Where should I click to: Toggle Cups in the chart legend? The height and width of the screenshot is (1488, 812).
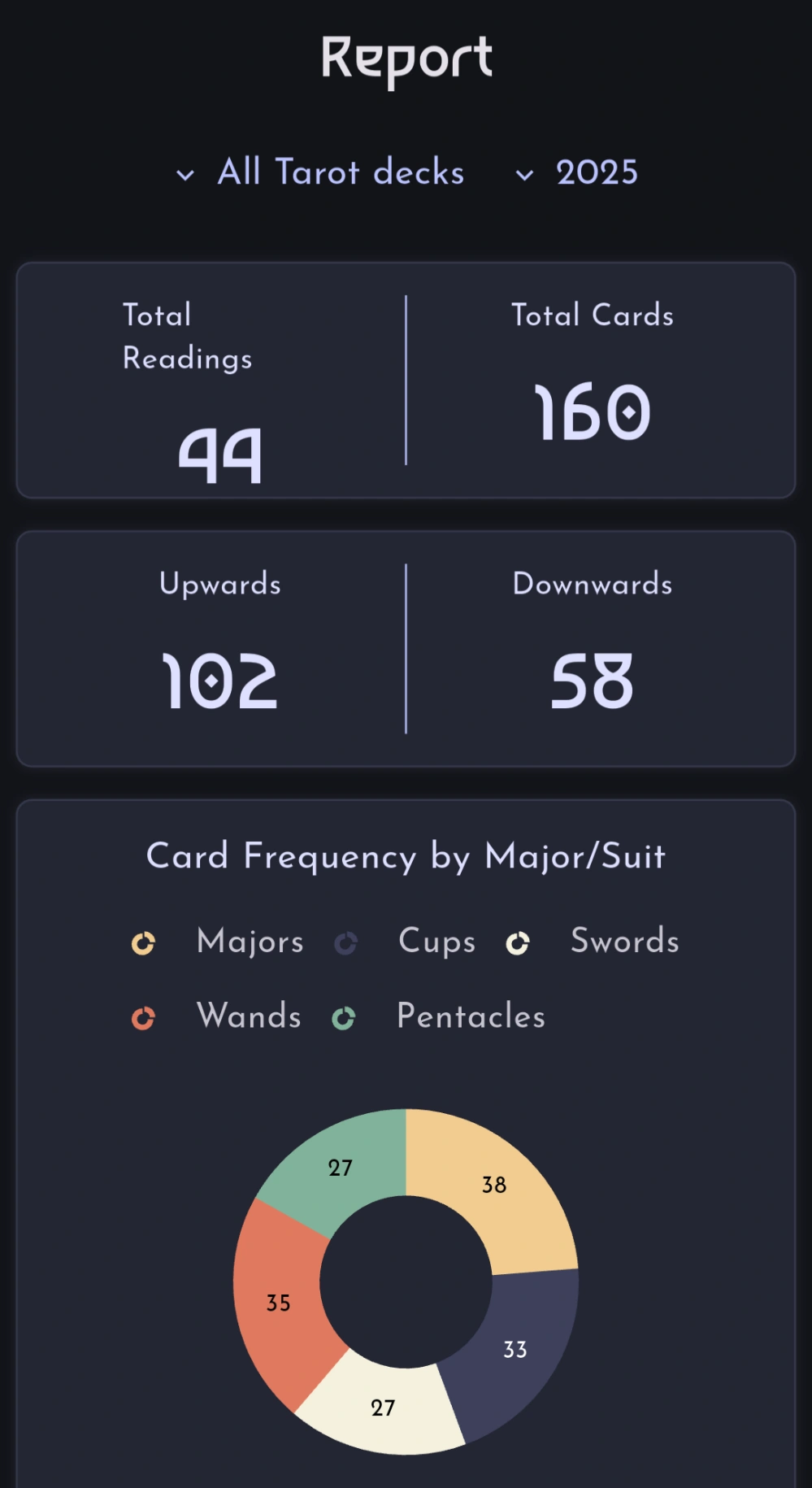pos(406,942)
